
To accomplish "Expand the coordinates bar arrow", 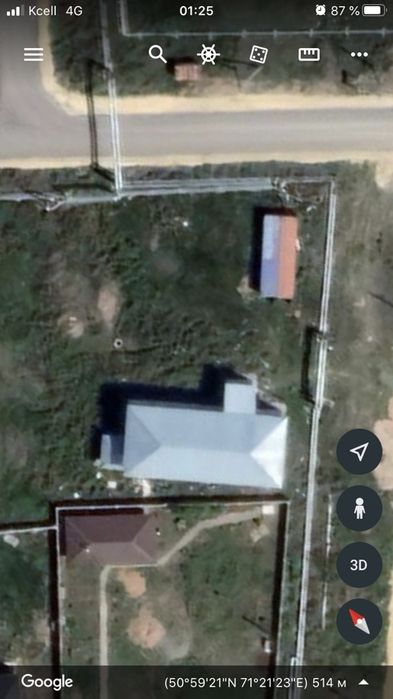I will click(x=364, y=682).
